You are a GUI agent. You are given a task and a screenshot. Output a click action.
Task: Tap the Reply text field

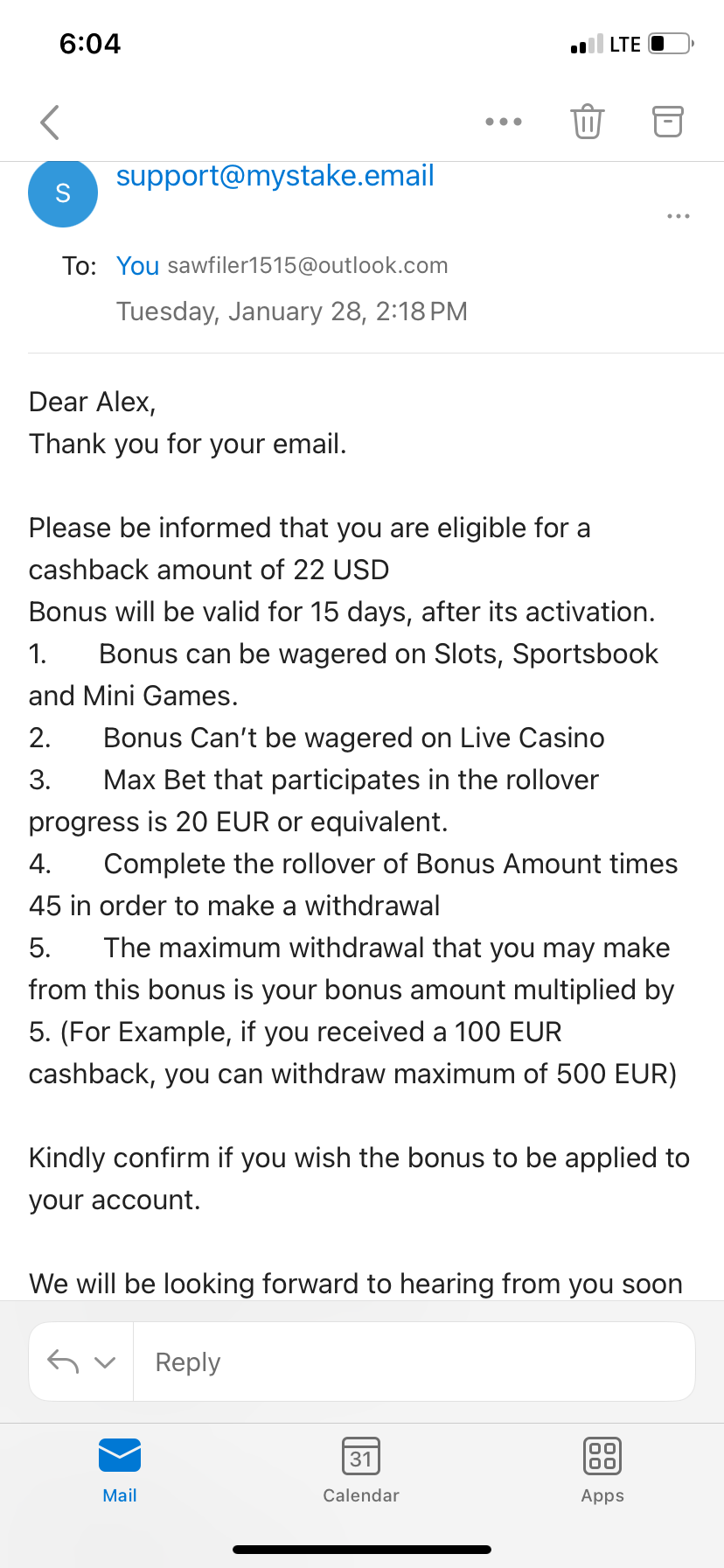click(x=411, y=1361)
